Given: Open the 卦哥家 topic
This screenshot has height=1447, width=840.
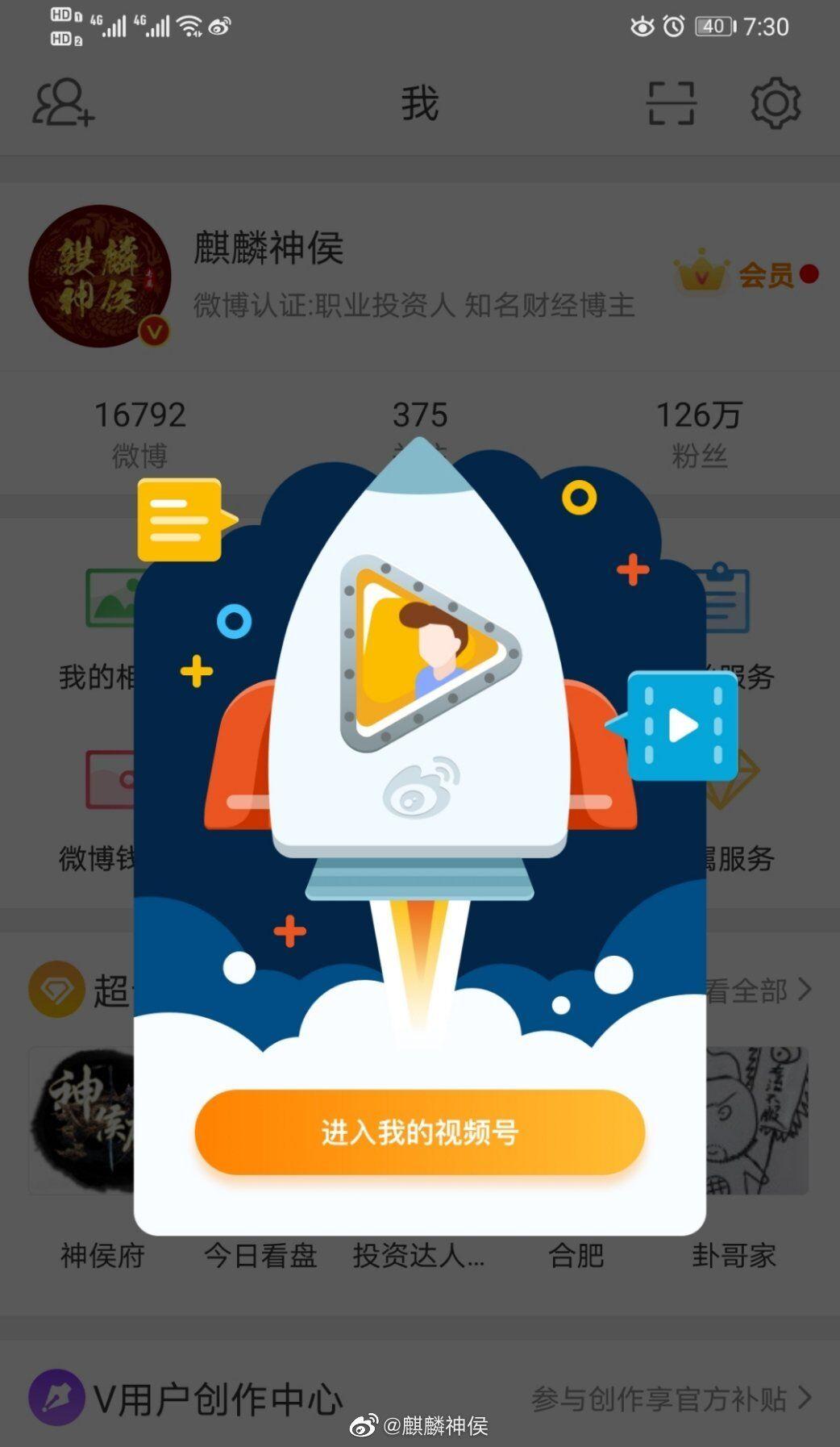Looking at the screenshot, I should tap(734, 1254).
